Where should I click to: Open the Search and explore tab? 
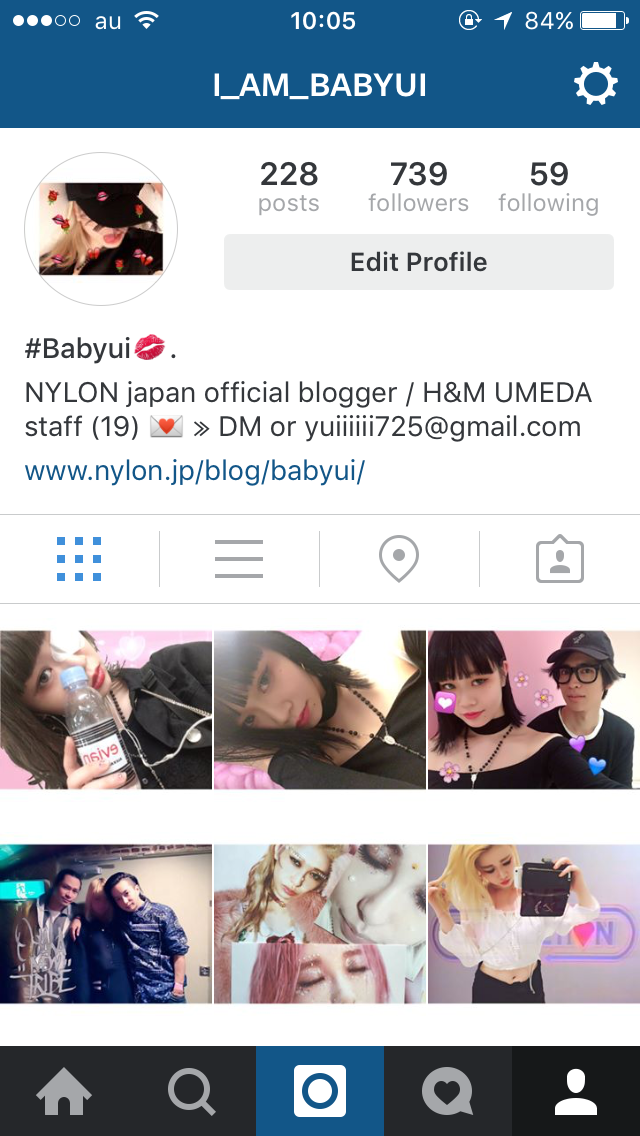point(192,1091)
